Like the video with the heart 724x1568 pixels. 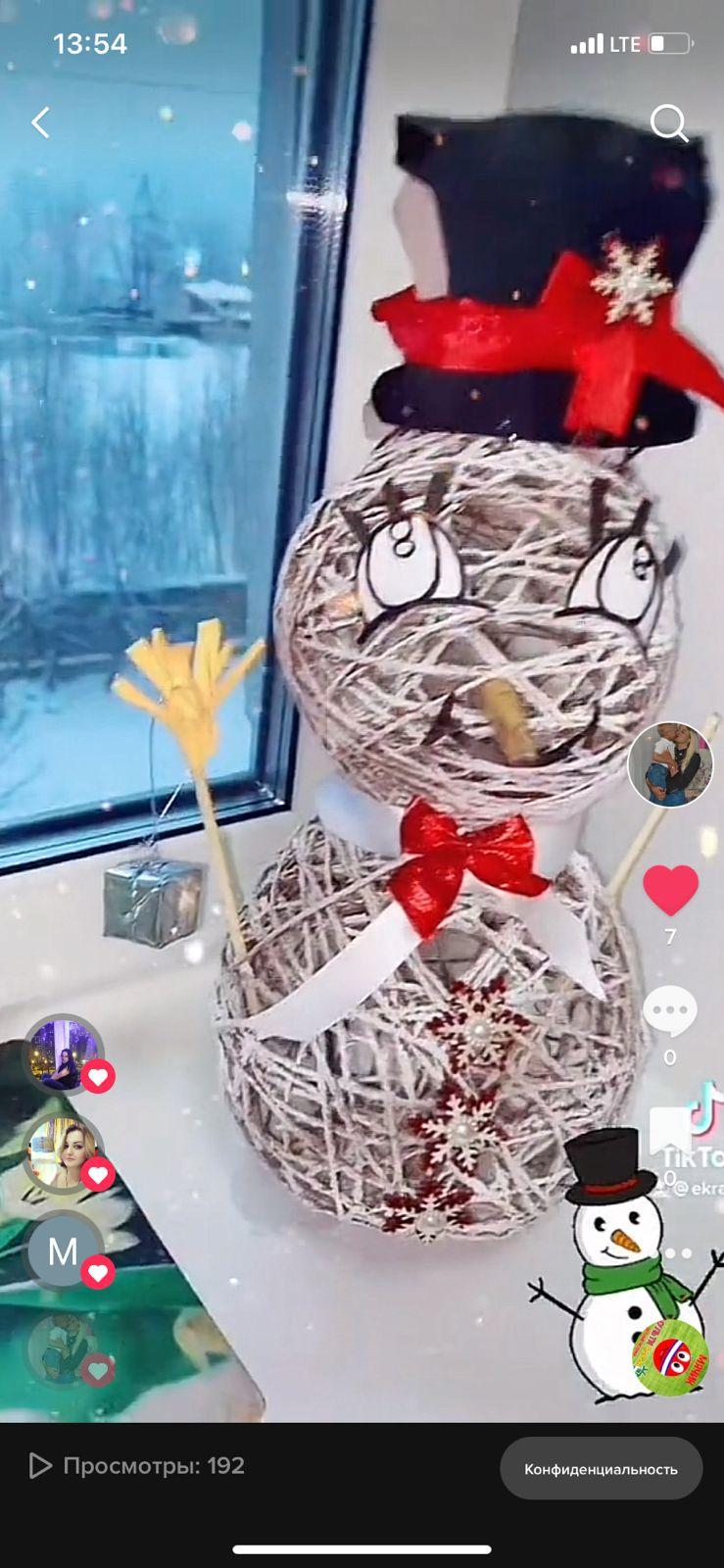pos(670,890)
